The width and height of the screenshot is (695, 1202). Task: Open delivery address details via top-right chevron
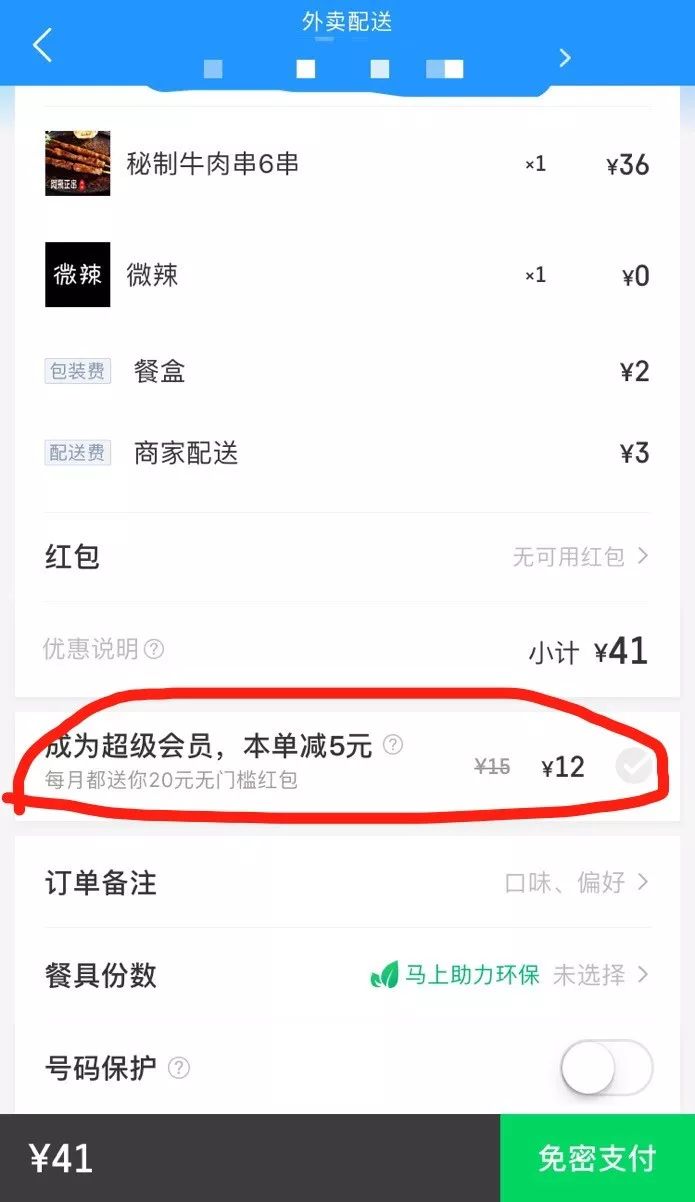click(x=564, y=58)
